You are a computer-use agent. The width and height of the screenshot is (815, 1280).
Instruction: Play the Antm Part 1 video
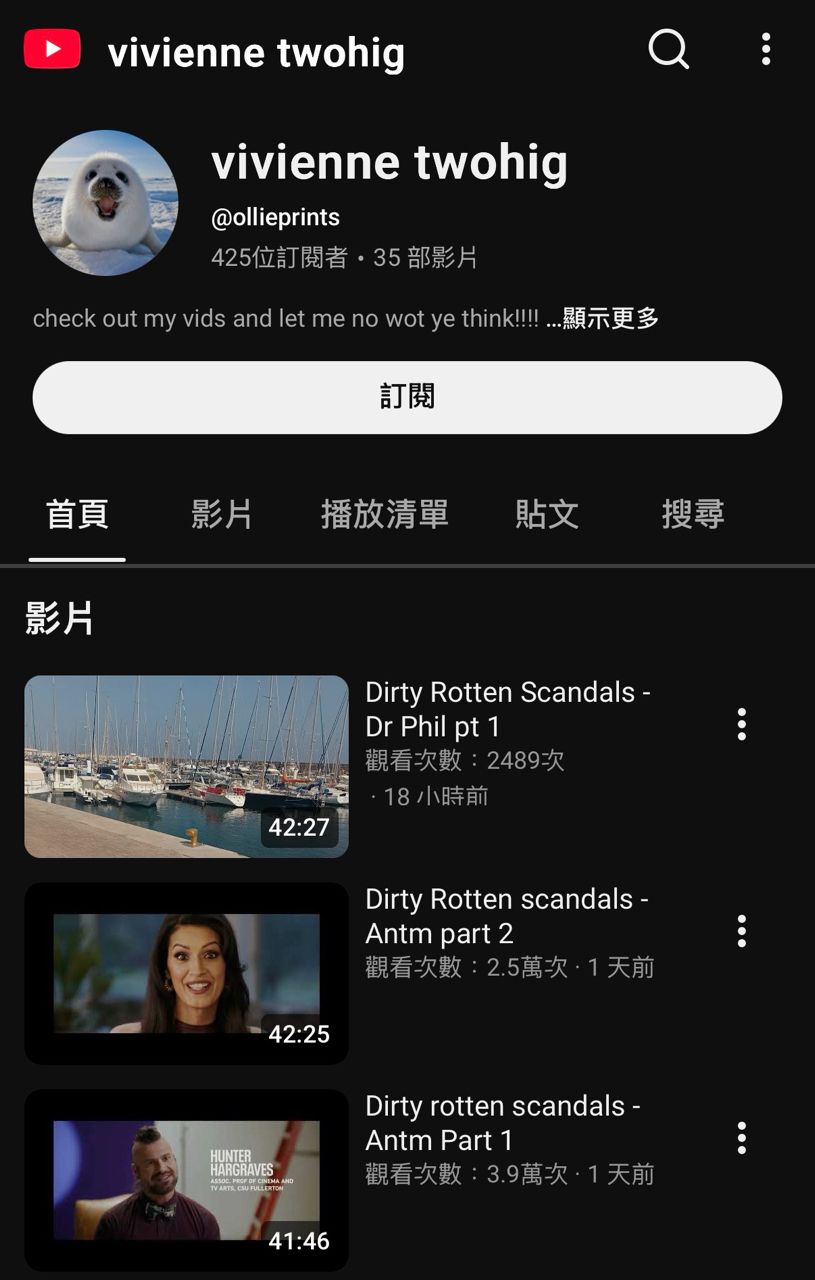click(x=186, y=1180)
